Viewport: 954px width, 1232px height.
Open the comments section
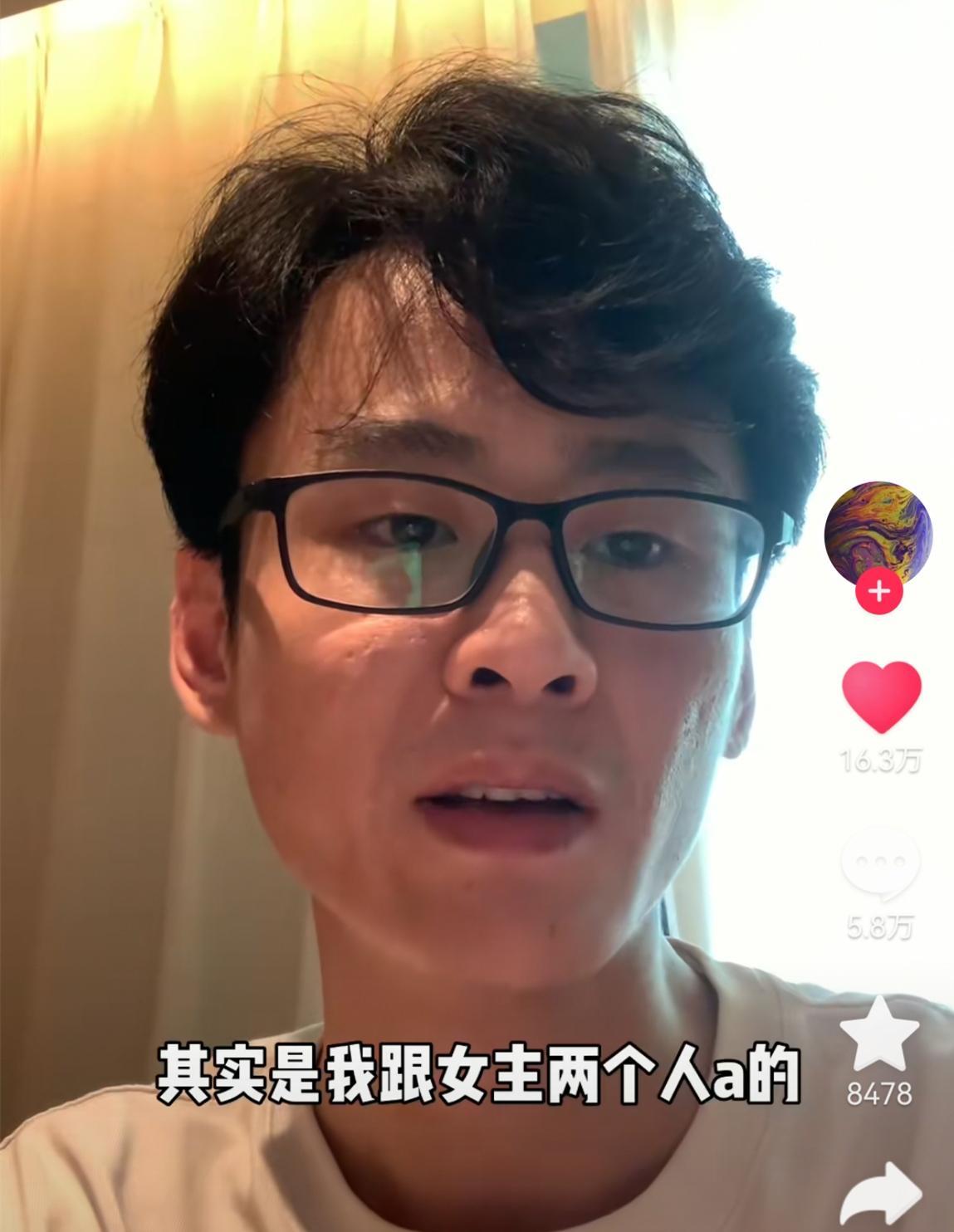pyautogui.click(x=880, y=864)
